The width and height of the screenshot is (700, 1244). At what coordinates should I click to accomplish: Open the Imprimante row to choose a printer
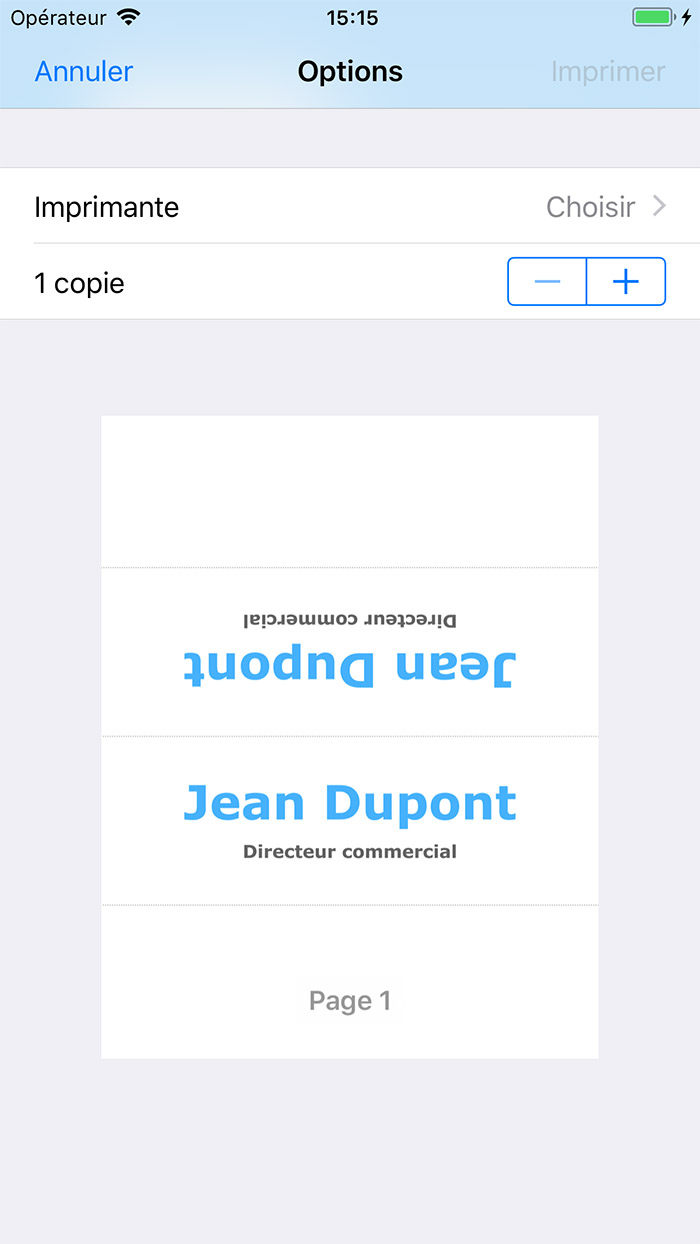click(350, 206)
